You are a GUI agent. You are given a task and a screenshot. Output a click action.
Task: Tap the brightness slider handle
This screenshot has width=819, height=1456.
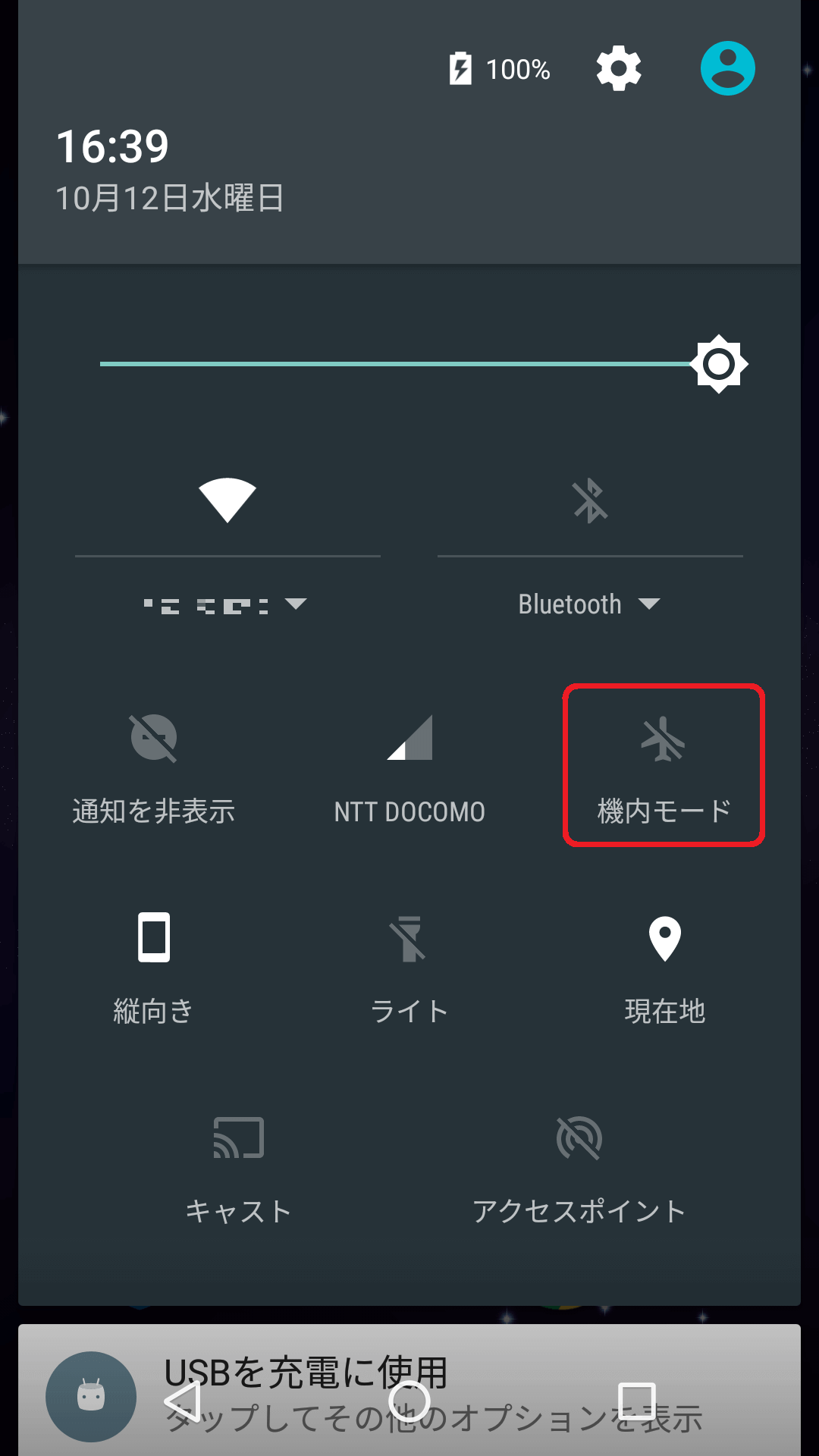point(718,364)
